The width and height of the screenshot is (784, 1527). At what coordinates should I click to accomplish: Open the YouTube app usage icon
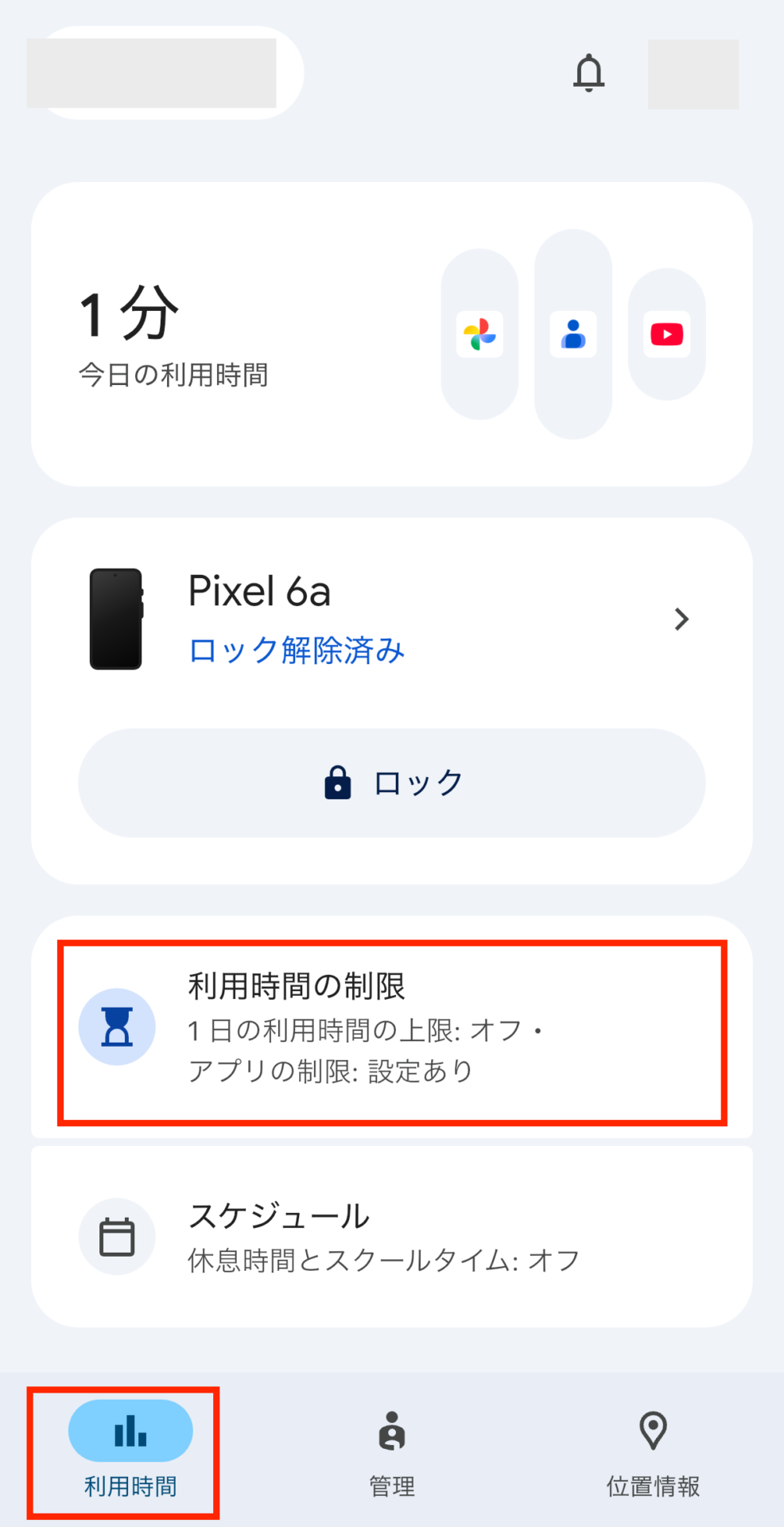tap(666, 334)
